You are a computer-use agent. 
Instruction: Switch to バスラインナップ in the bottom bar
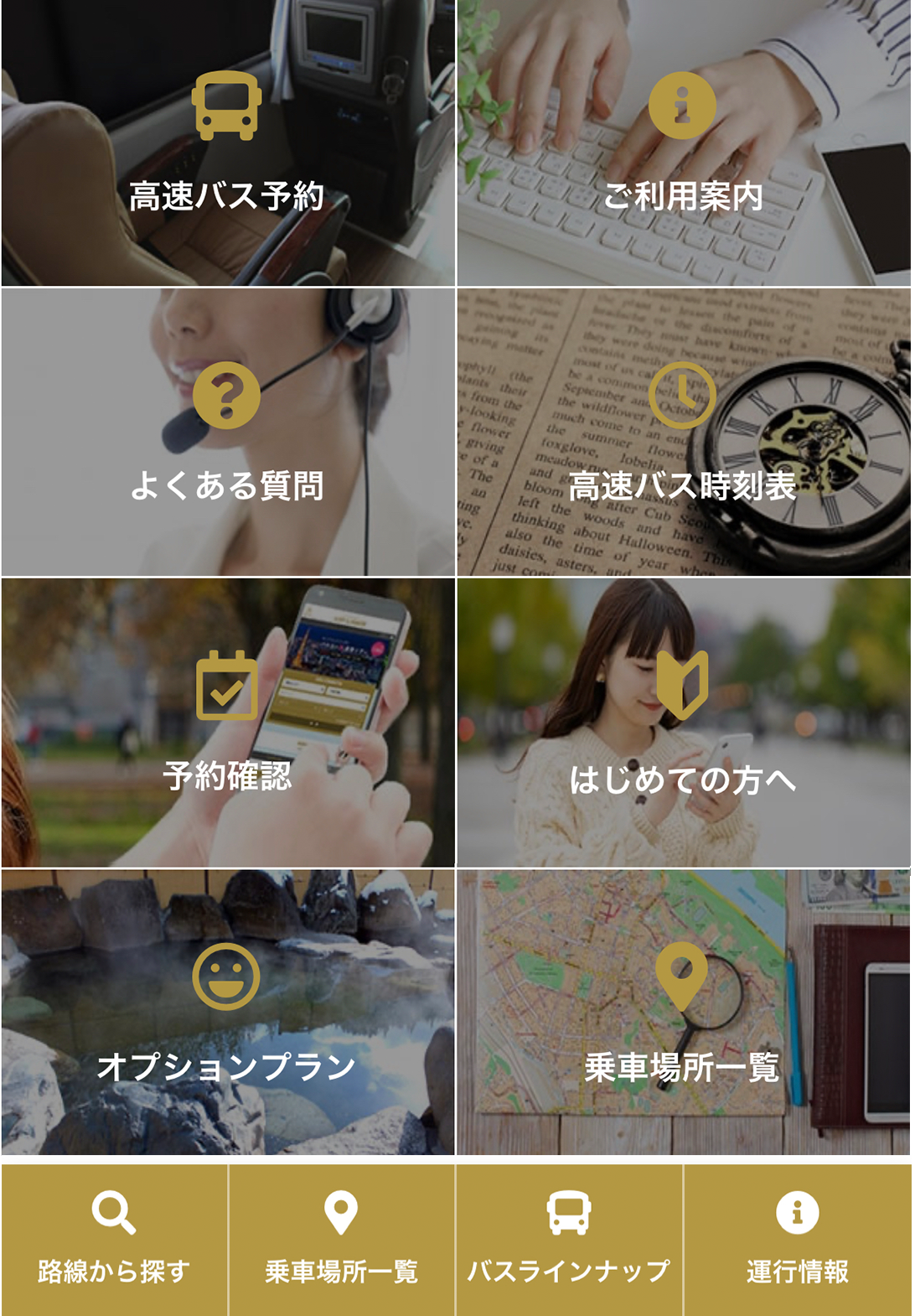[569, 1239]
